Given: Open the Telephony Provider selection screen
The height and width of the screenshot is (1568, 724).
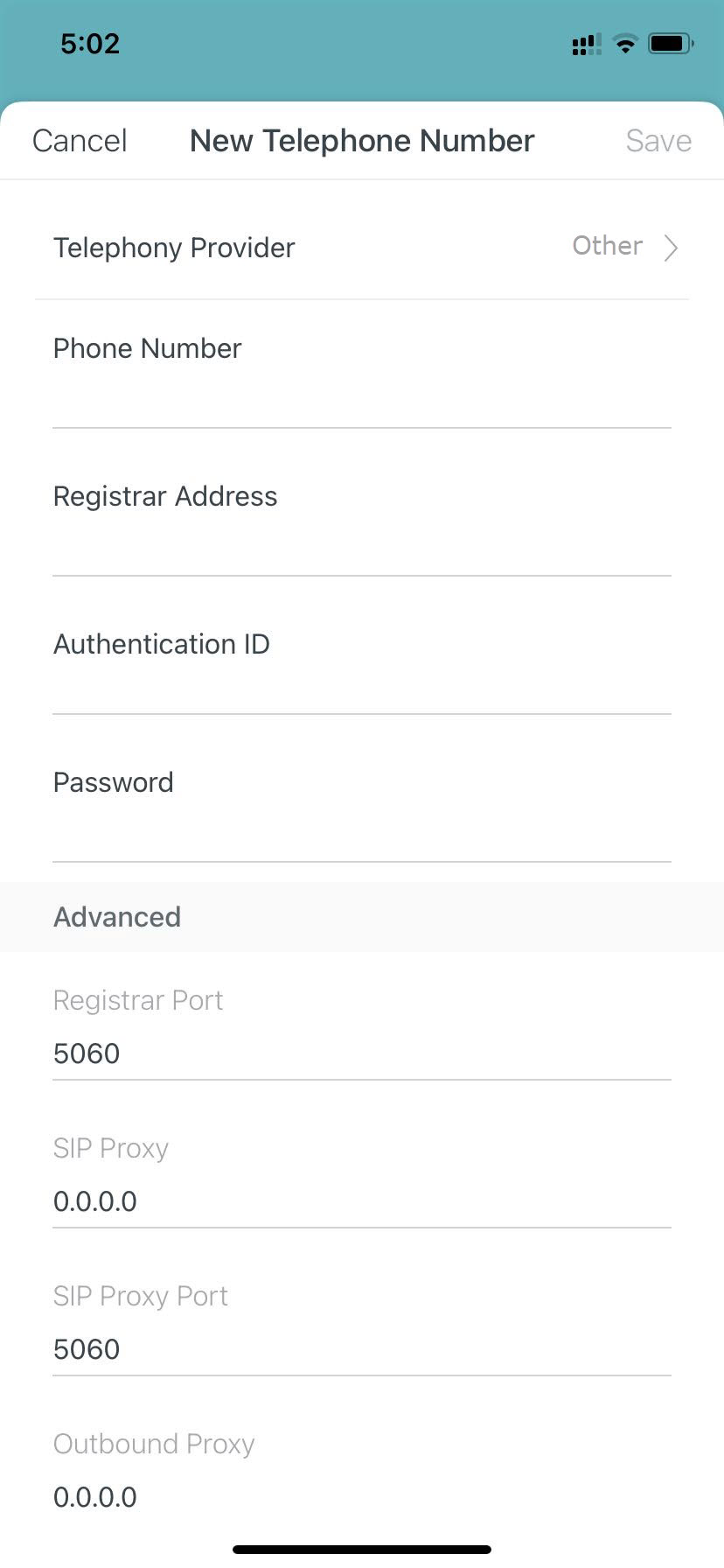Looking at the screenshot, I should point(362,248).
